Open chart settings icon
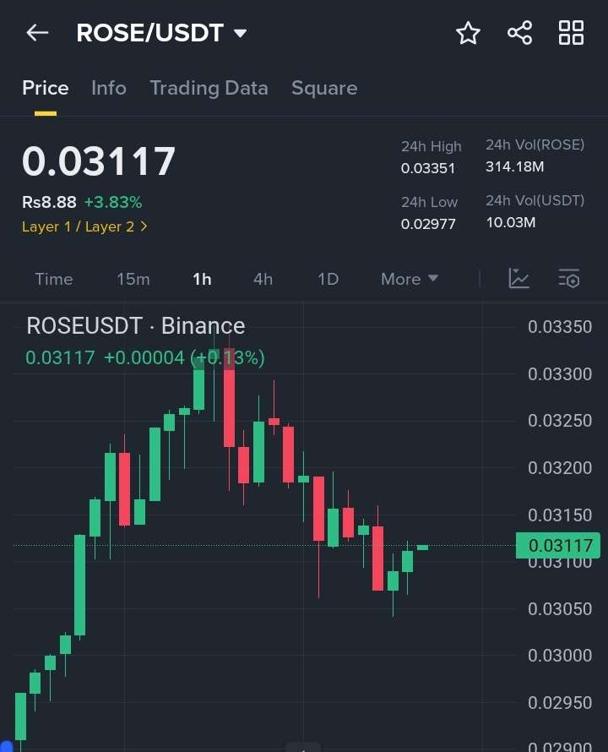Viewport: 608px width, 752px height. coord(569,279)
